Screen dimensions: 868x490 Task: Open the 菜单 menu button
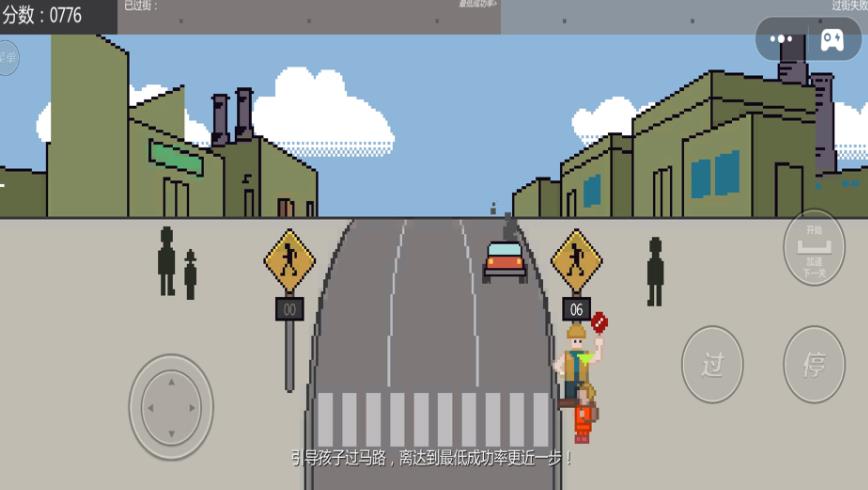click(x=6, y=57)
